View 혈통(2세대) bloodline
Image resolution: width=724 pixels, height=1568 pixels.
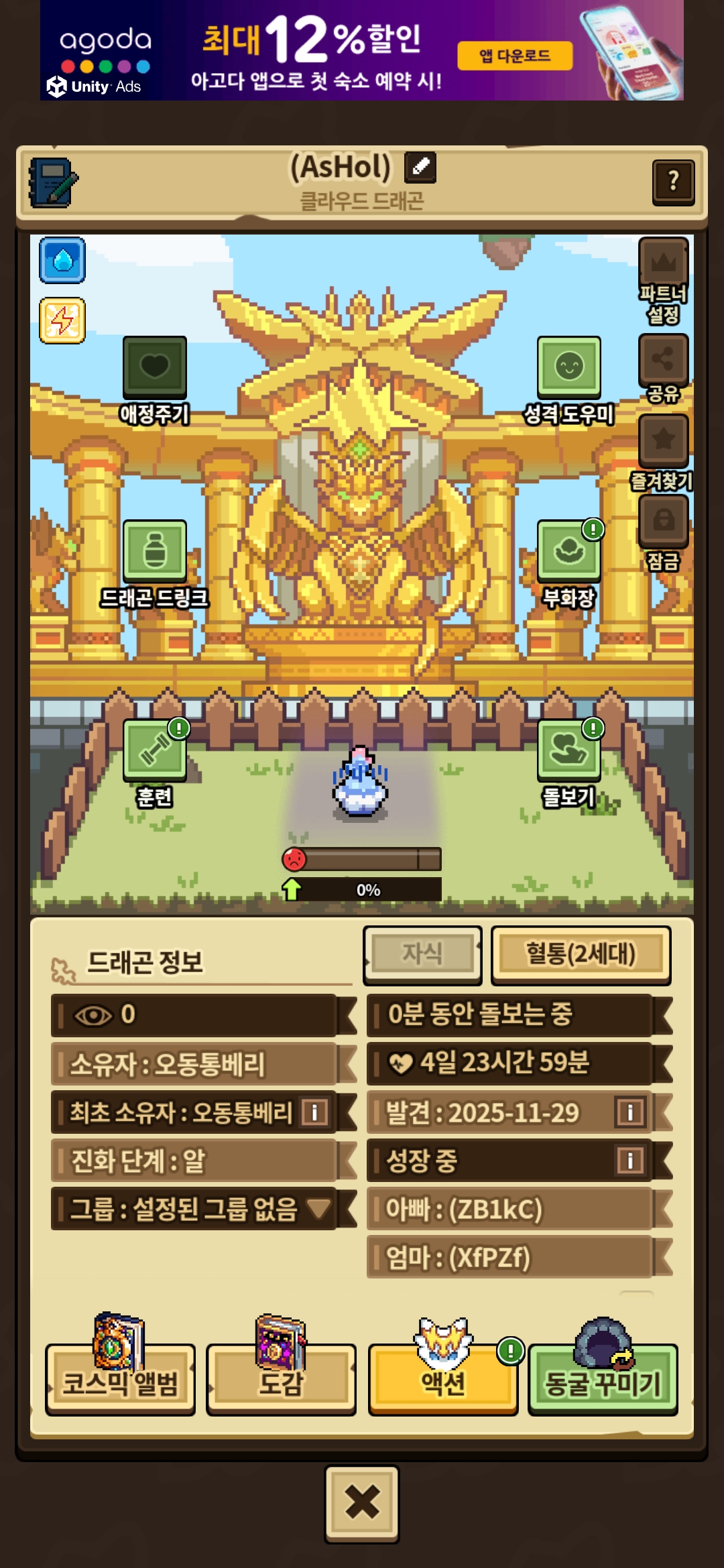[581, 954]
